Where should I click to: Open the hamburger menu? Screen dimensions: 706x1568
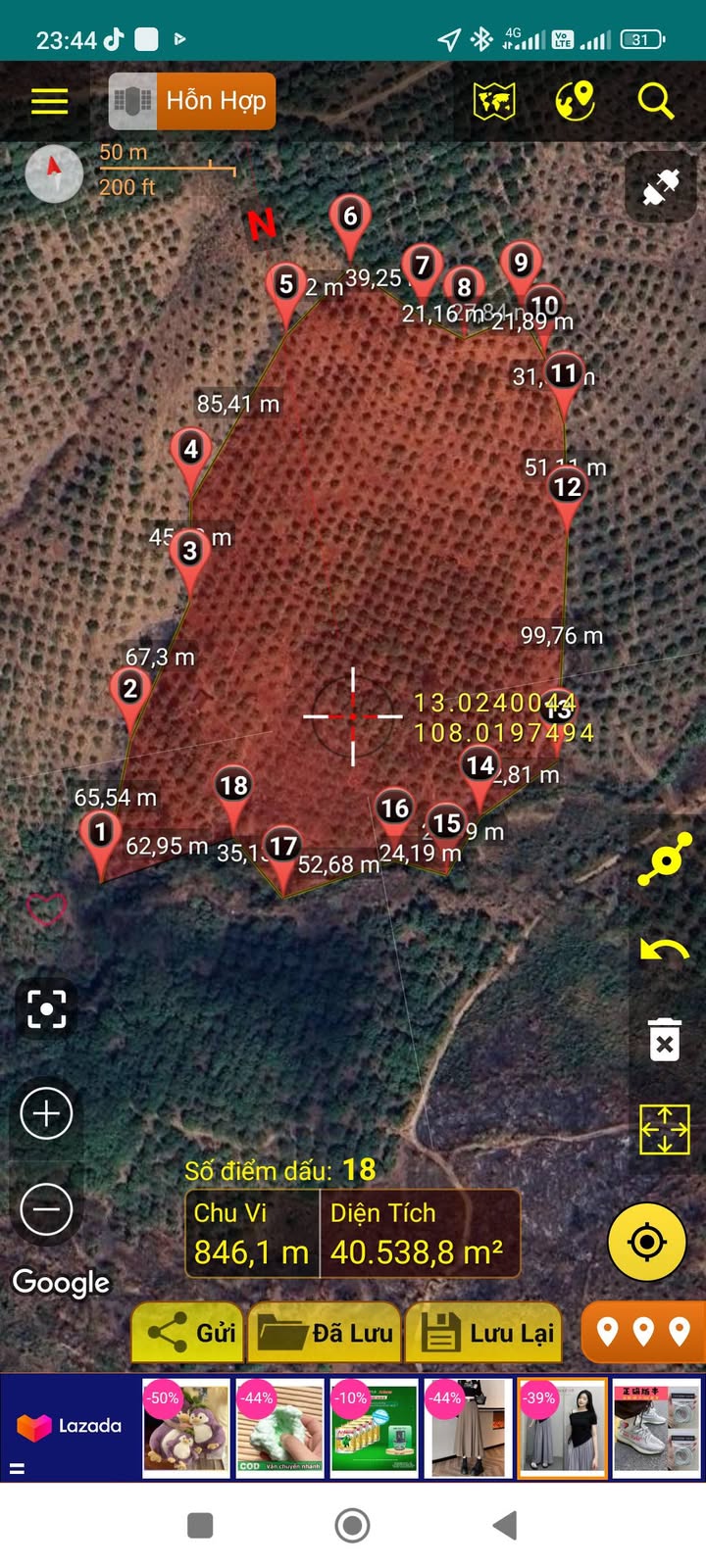49,101
